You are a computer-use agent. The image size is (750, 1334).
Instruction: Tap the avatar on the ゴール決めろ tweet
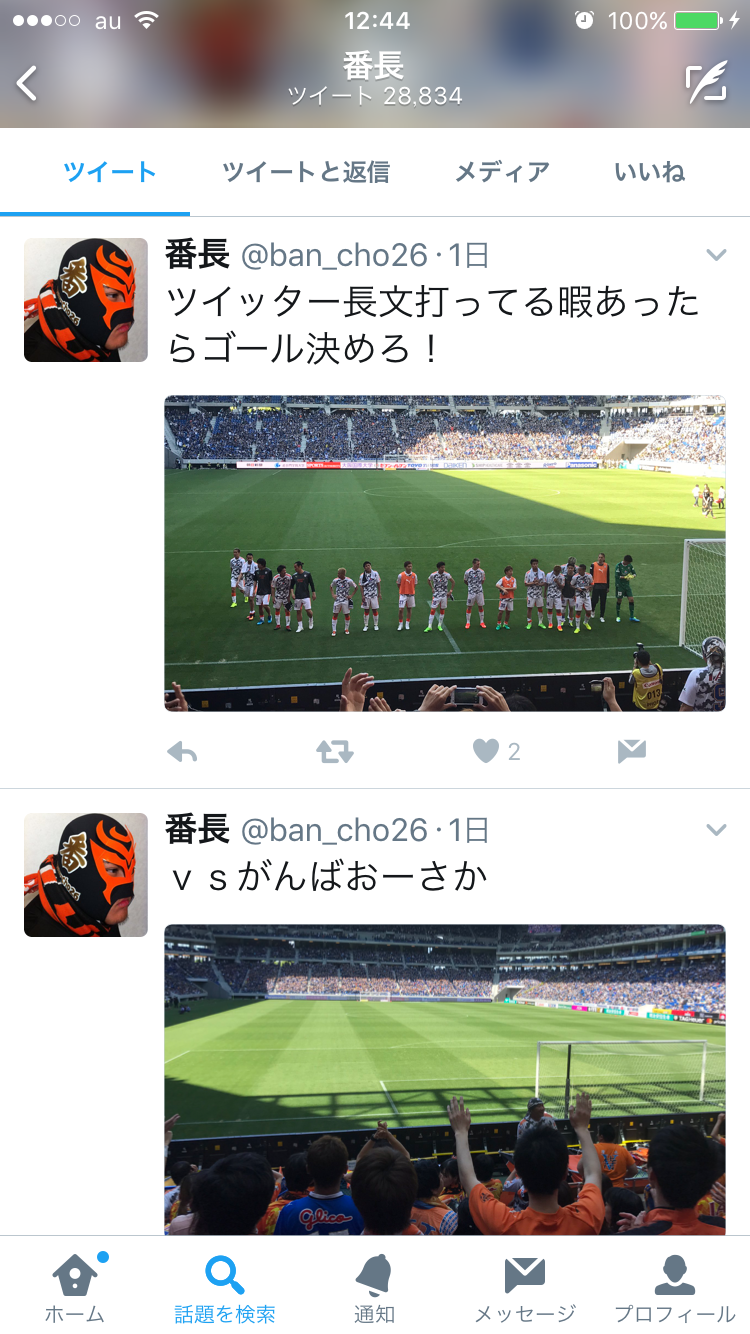pos(86,300)
